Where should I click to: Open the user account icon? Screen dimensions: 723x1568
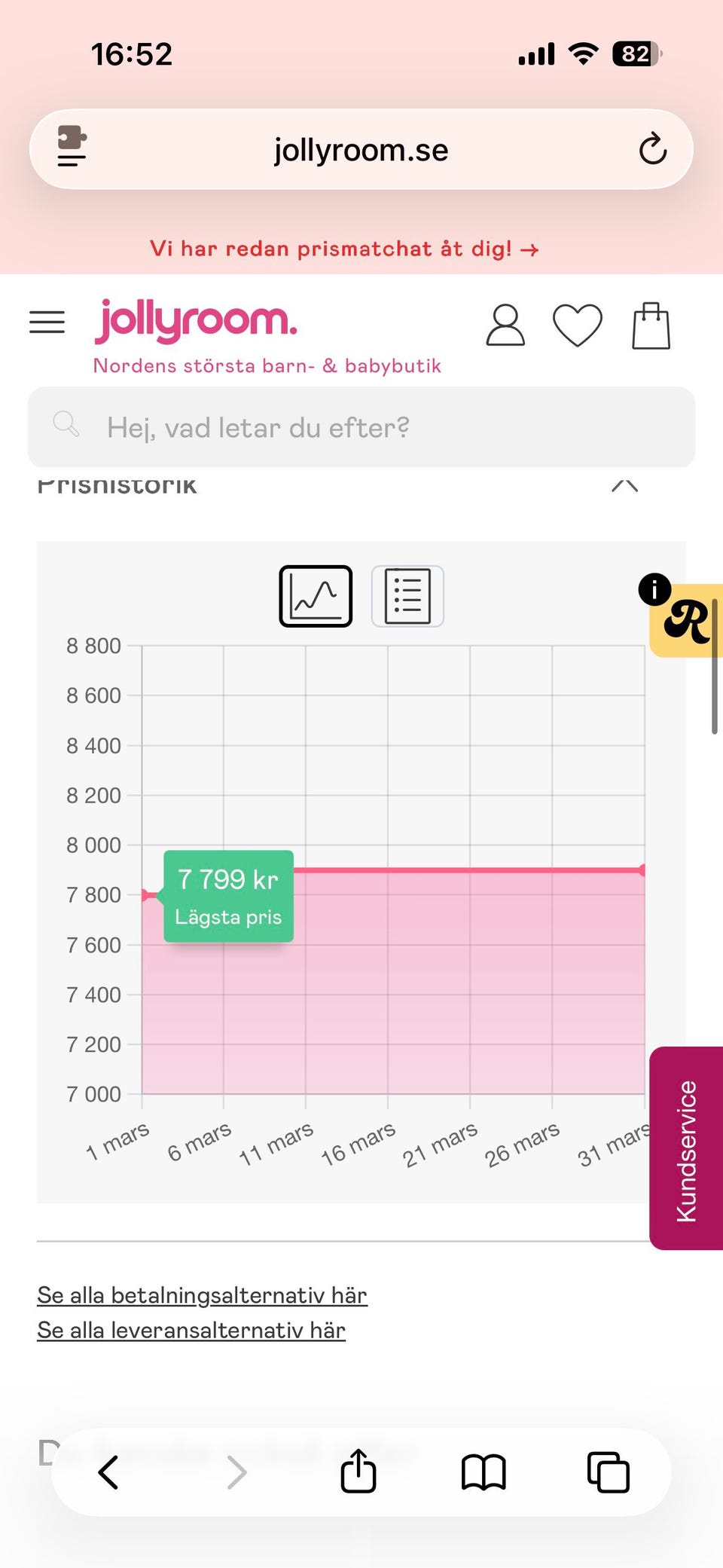[x=505, y=326]
